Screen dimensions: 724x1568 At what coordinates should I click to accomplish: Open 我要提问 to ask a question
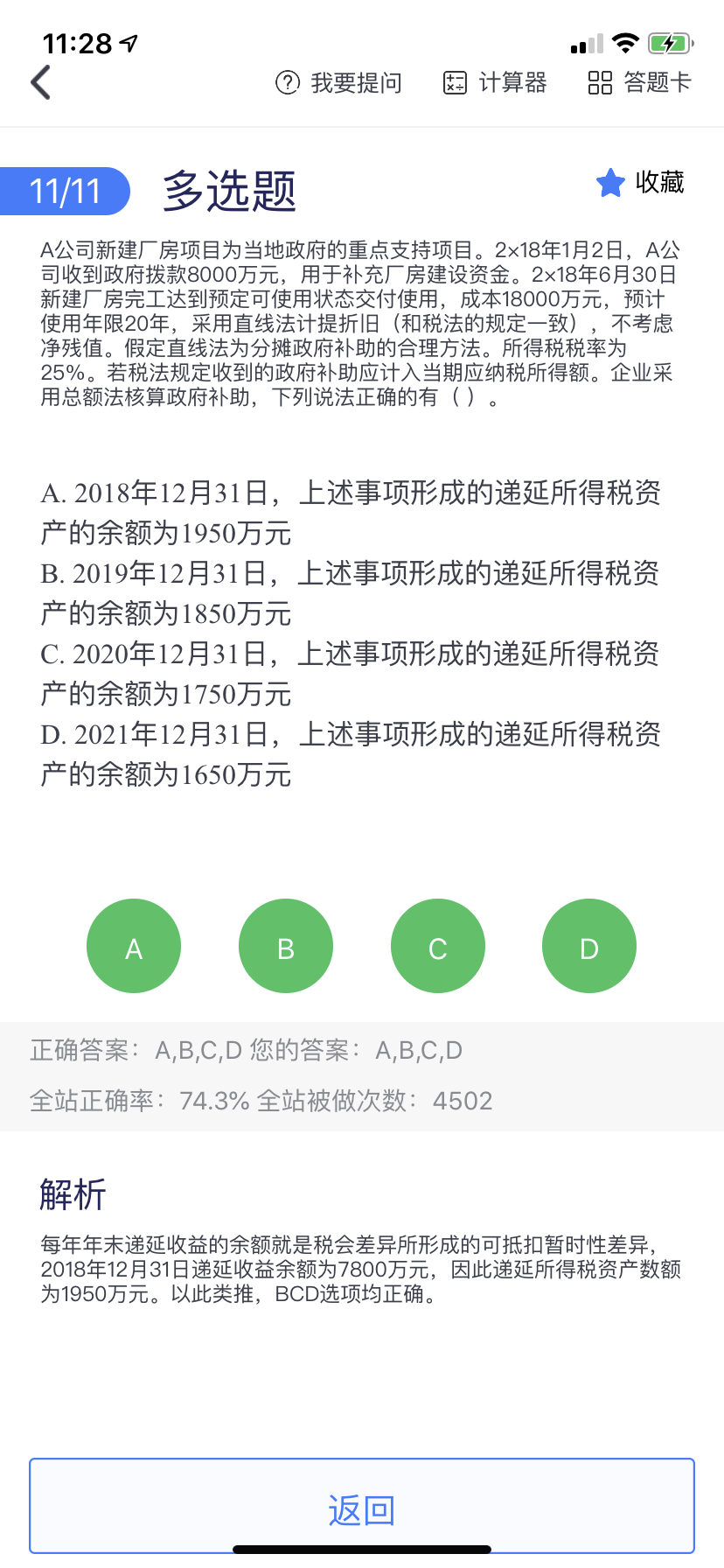(x=338, y=83)
